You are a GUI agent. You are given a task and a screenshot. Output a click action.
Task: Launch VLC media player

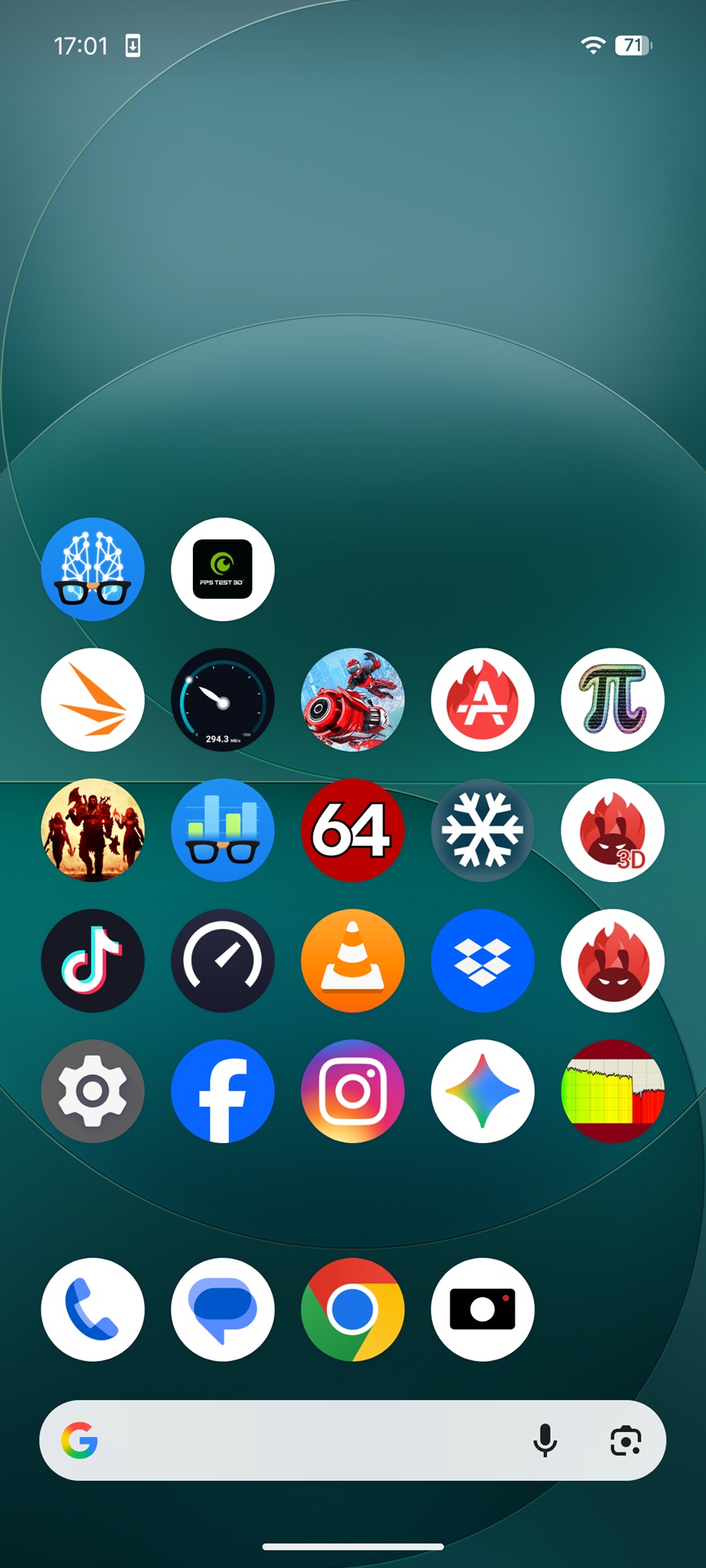(353, 960)
